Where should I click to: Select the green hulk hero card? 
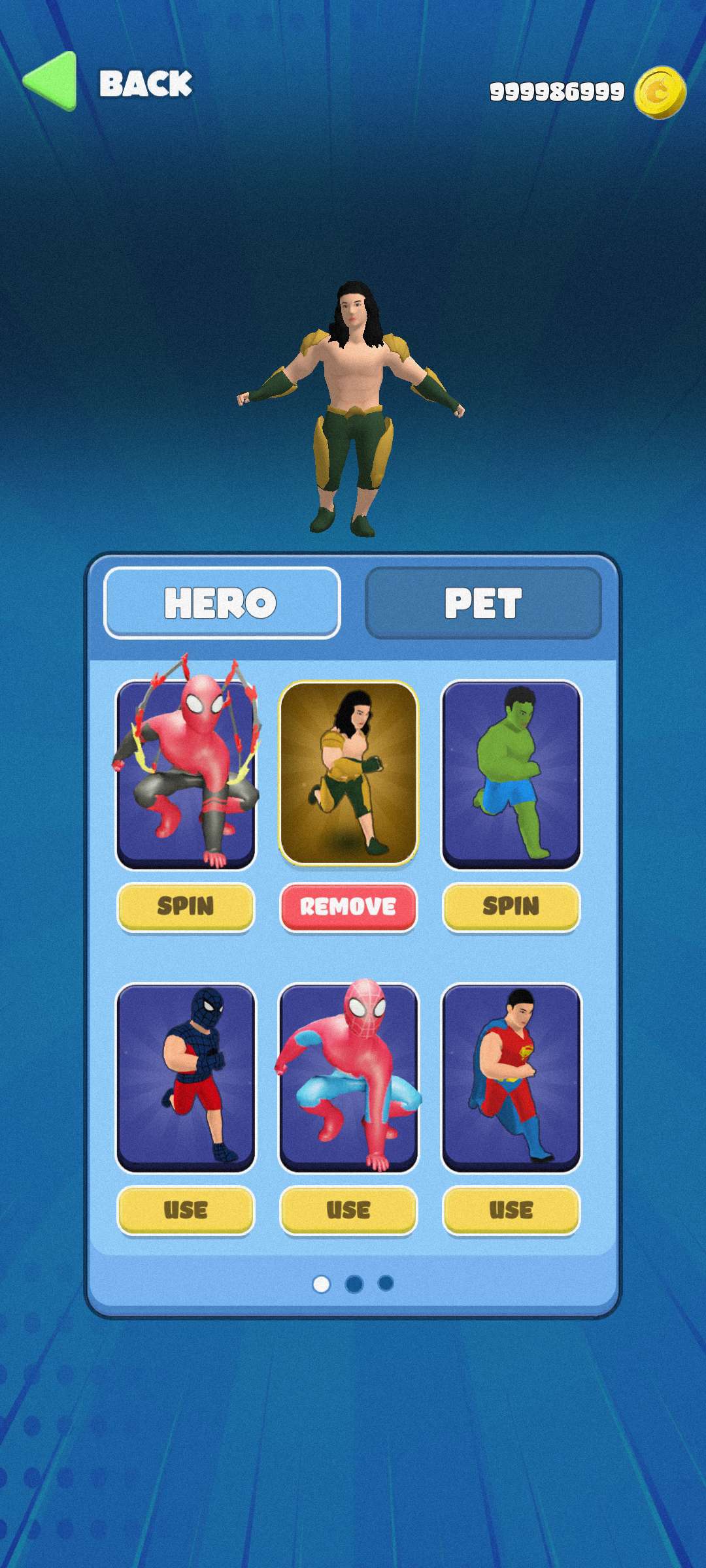[x=511, y=774]
